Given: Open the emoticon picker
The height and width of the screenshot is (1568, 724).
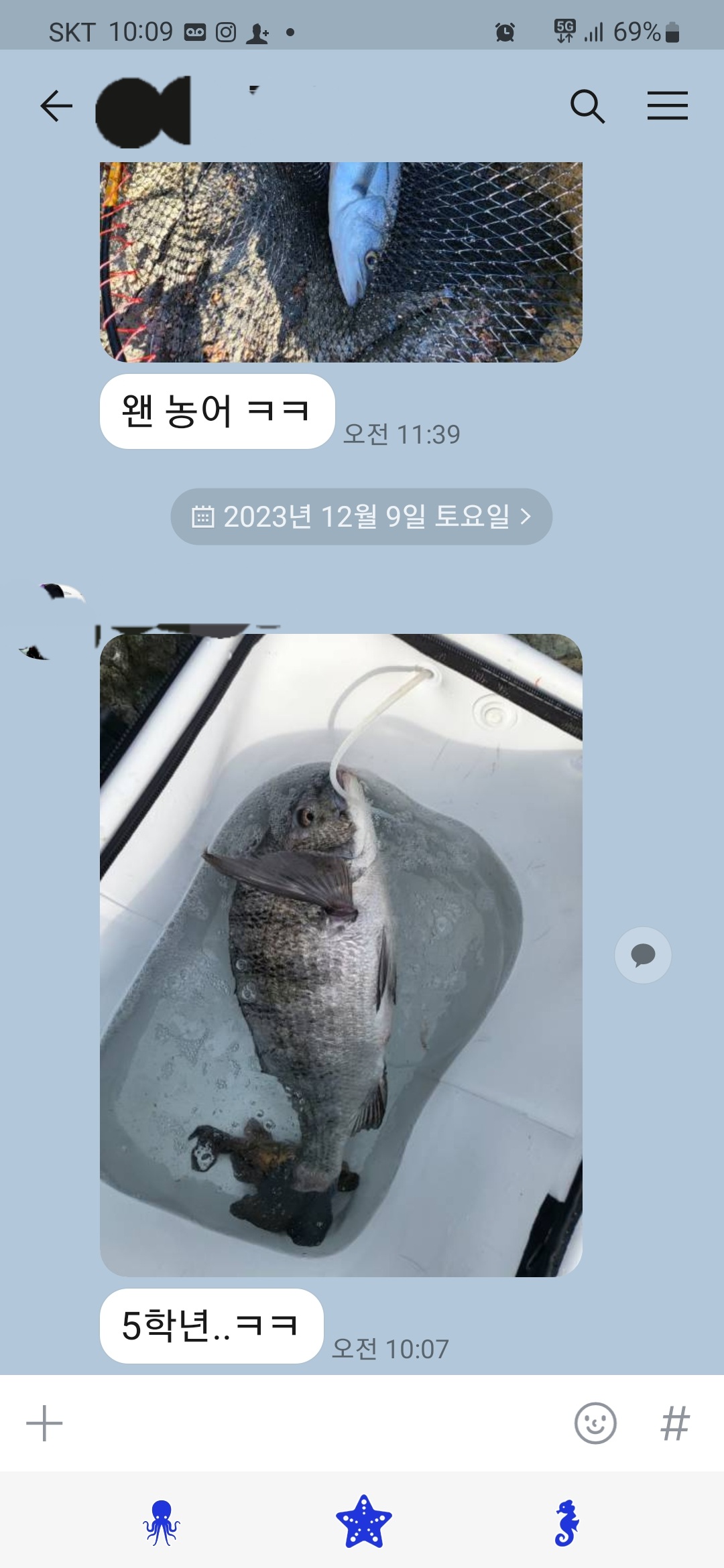Looking at the screenshot, I should tap(595, 1423).
